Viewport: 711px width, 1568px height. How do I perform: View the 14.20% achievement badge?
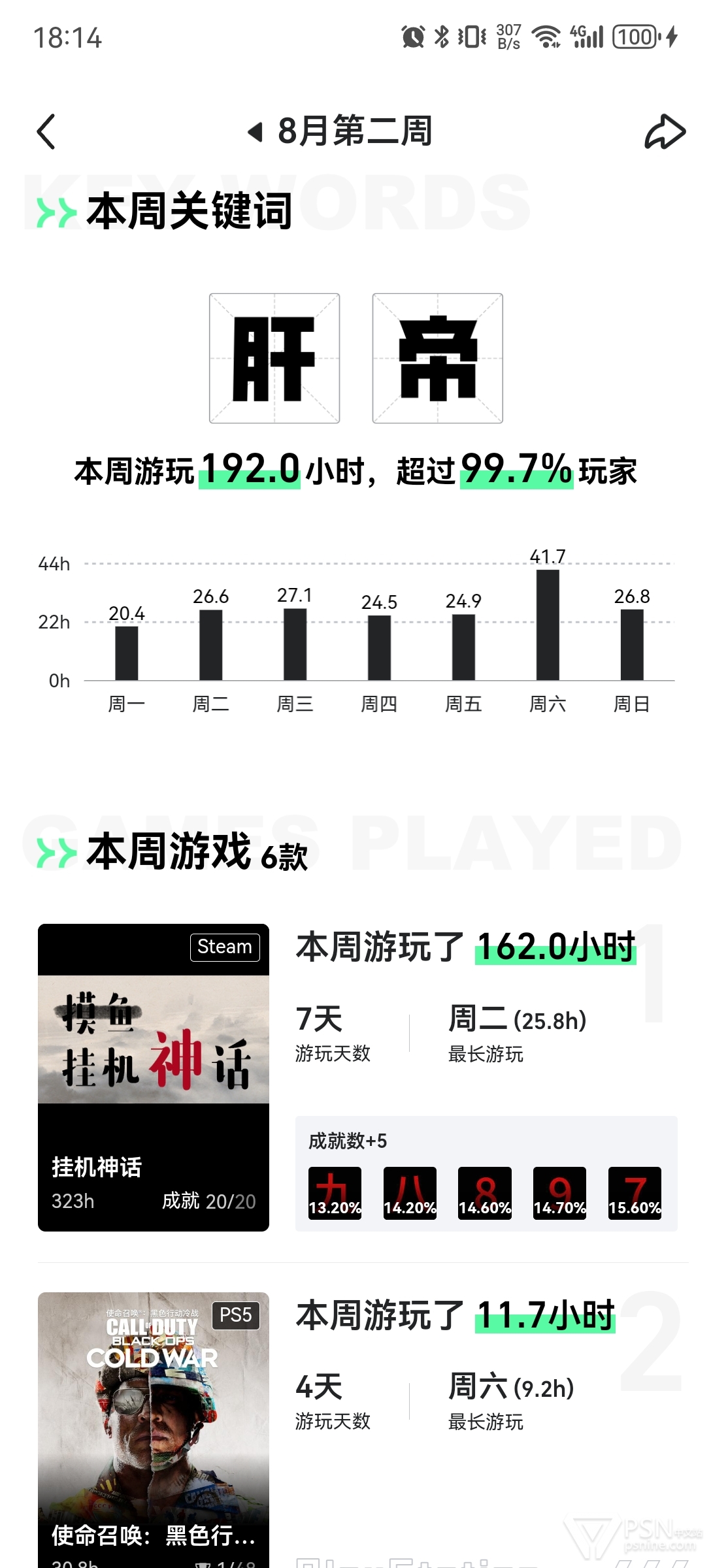(410, 1193)
